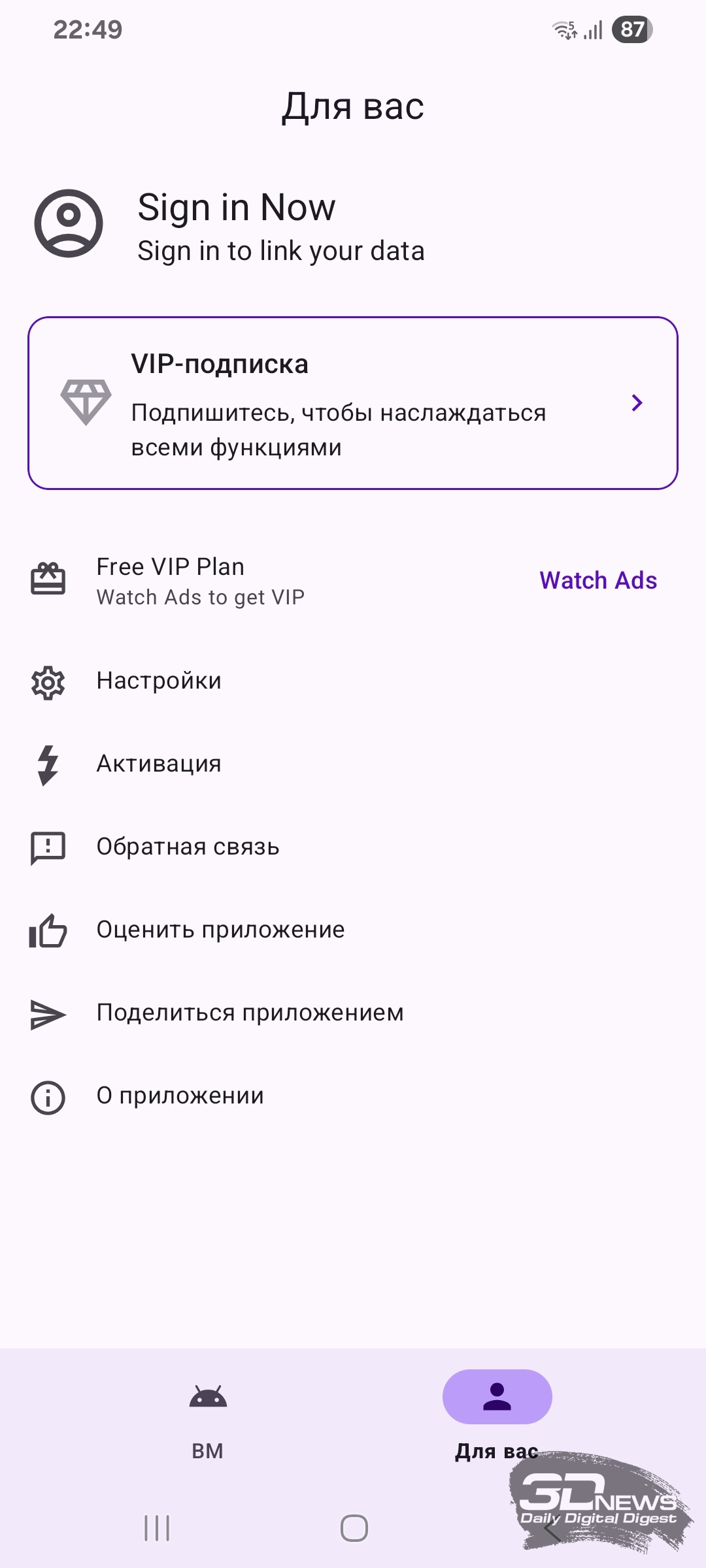Tap Watch Ads to get free VIP

point(597,580)
